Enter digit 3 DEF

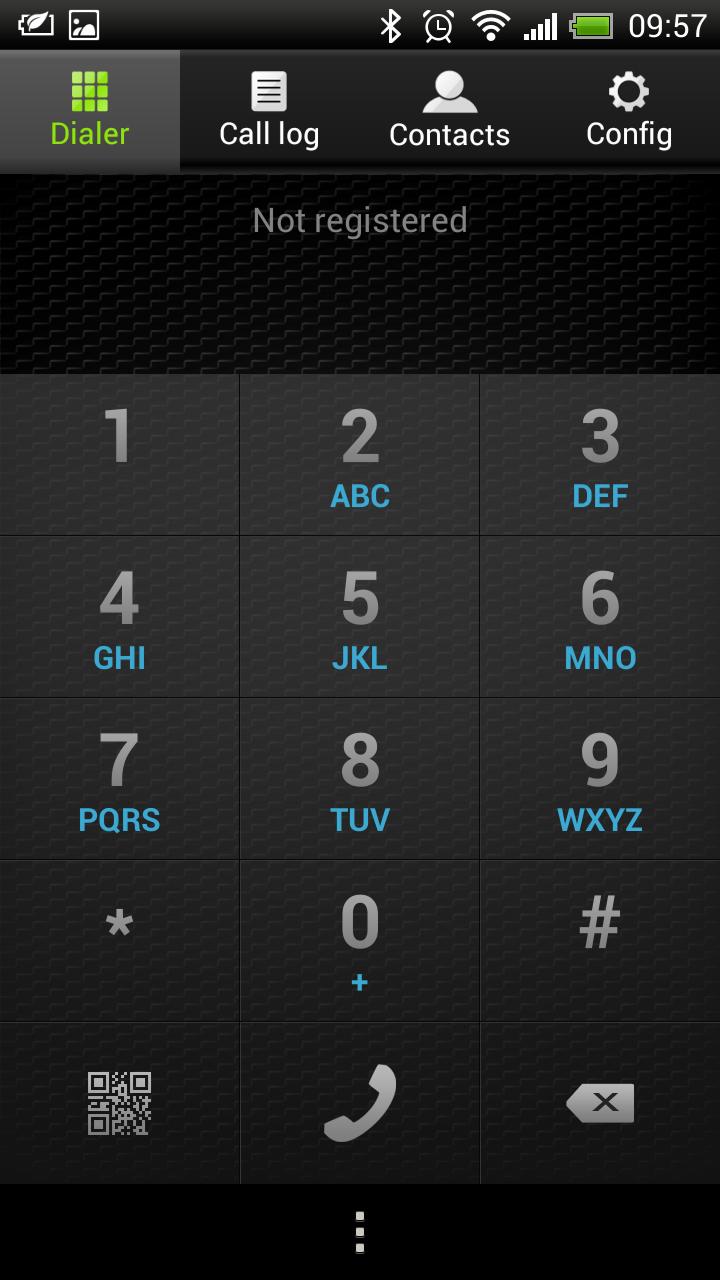(600, 455)
